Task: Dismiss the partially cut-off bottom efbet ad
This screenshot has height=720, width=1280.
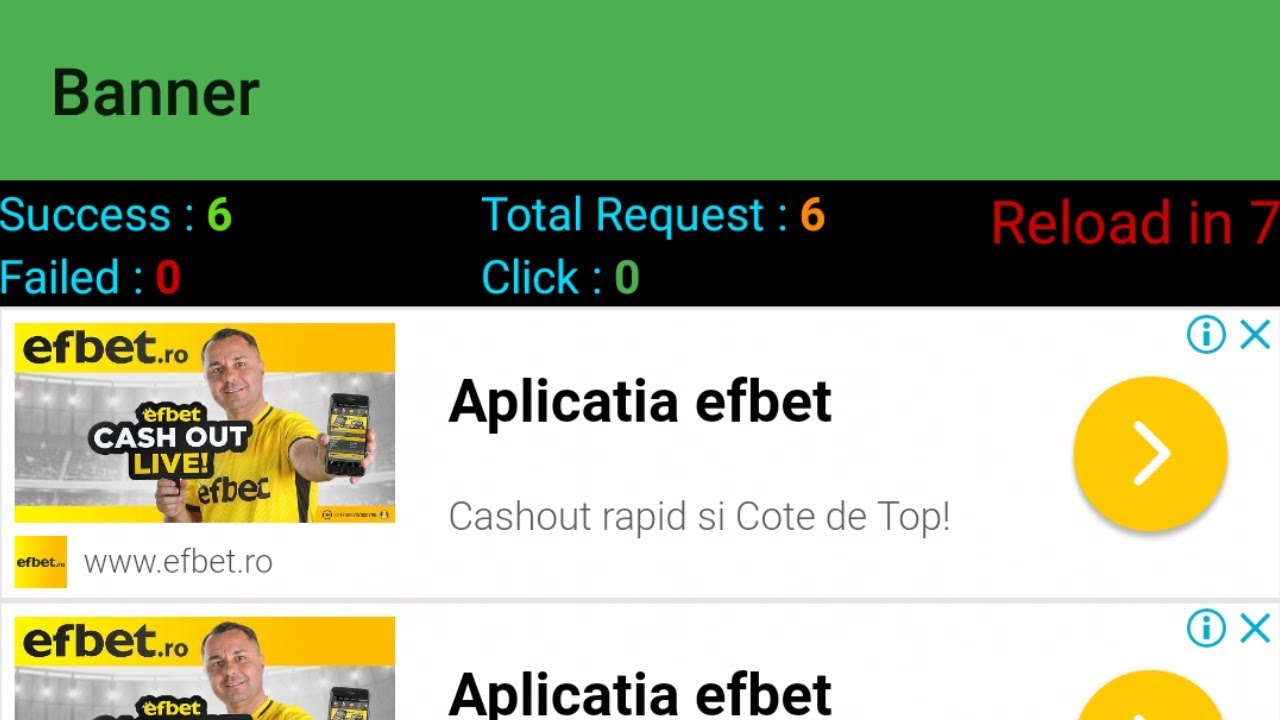Action: [x=1255, y=629]
